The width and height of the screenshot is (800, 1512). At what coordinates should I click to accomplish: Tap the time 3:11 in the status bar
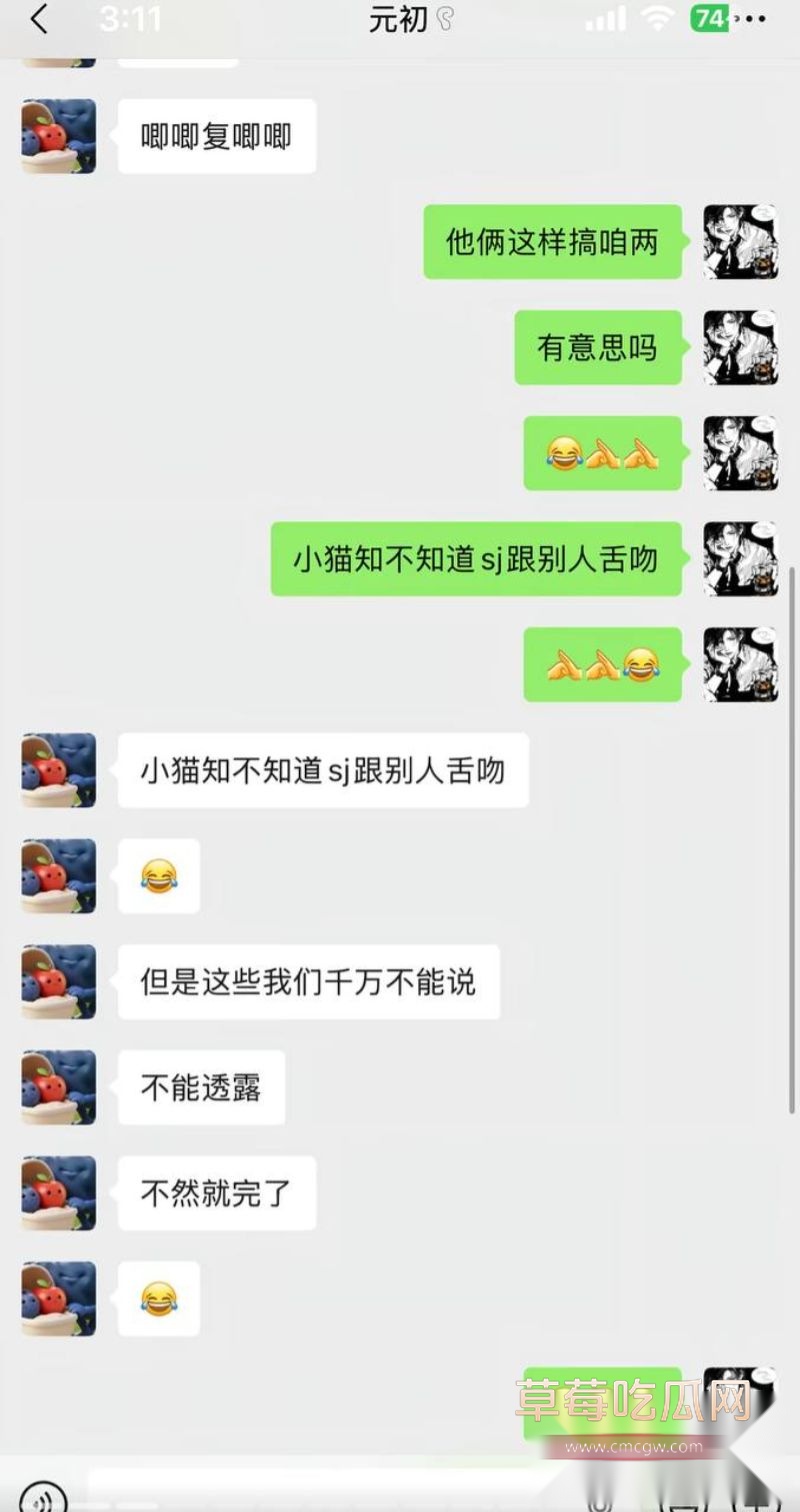pos(128,17)
